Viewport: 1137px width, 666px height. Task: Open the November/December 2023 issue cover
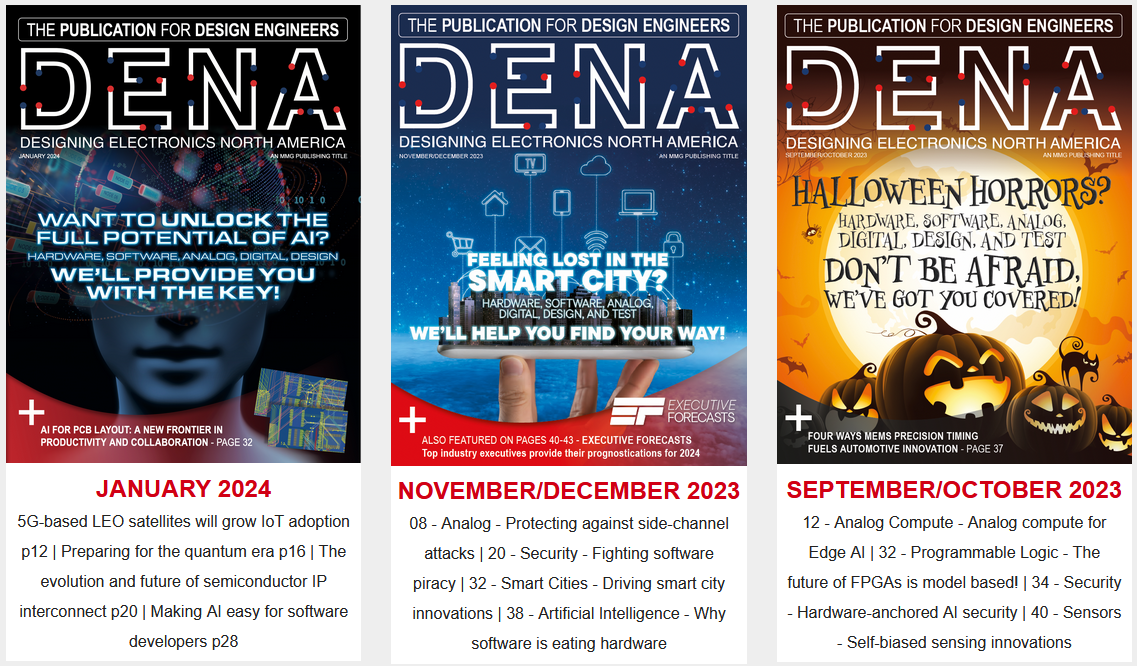pyautogui.click(x=568, y=235)
